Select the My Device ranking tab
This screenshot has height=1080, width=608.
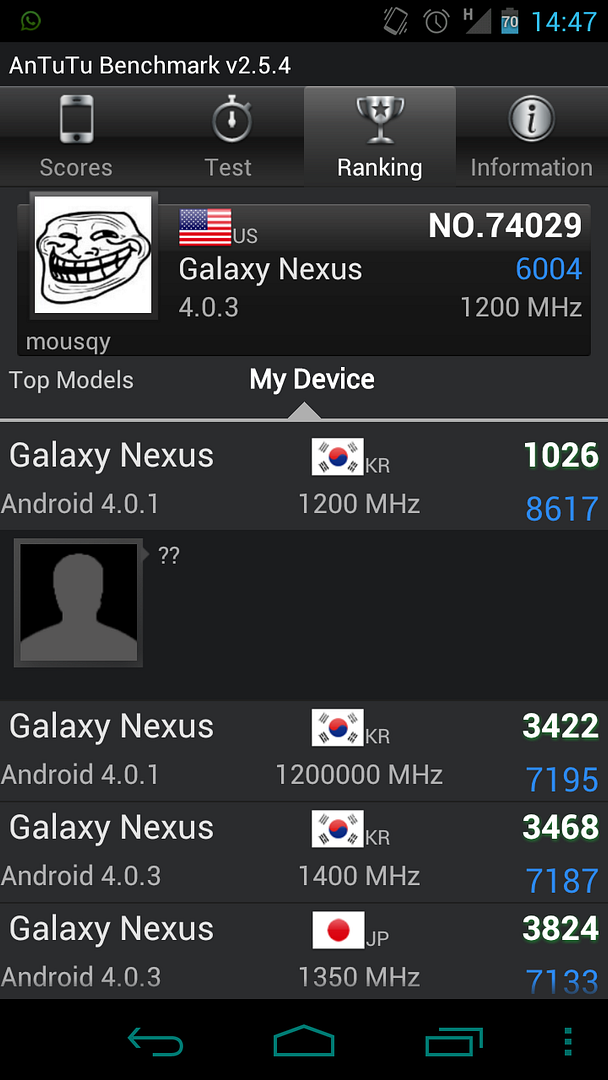311,380
